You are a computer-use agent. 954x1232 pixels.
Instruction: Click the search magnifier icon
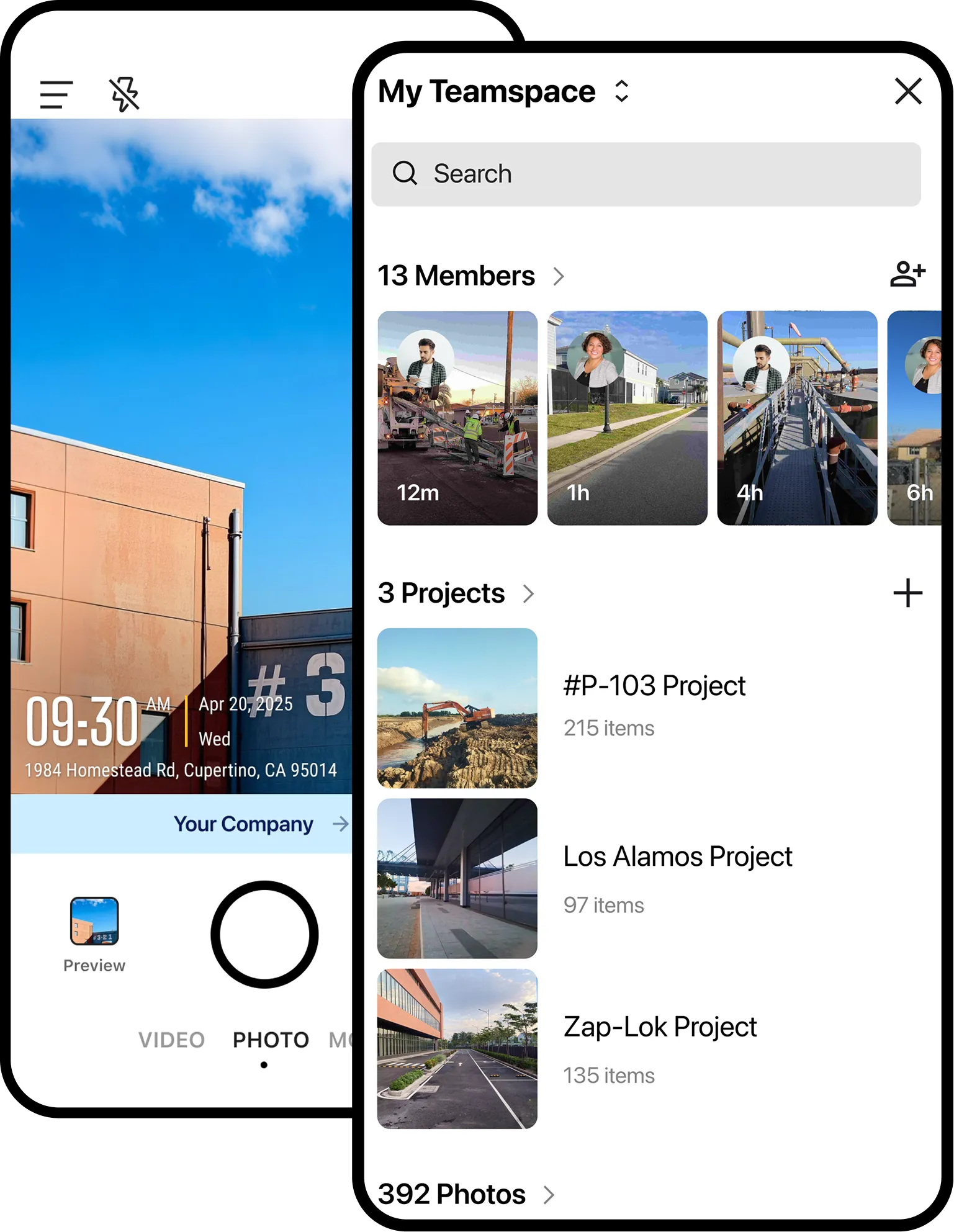405,174
